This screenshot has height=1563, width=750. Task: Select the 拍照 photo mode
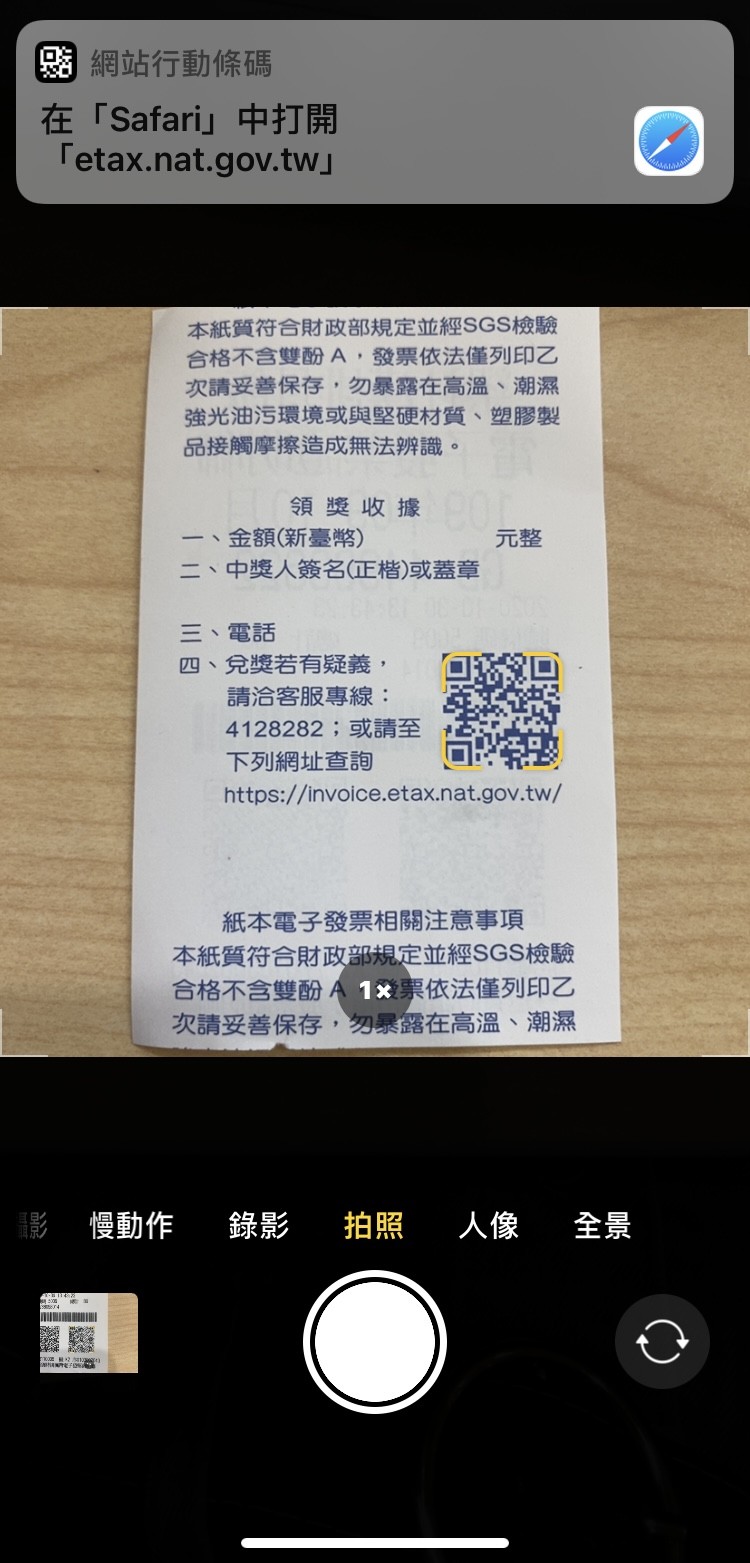click(x=373, y=1225)
